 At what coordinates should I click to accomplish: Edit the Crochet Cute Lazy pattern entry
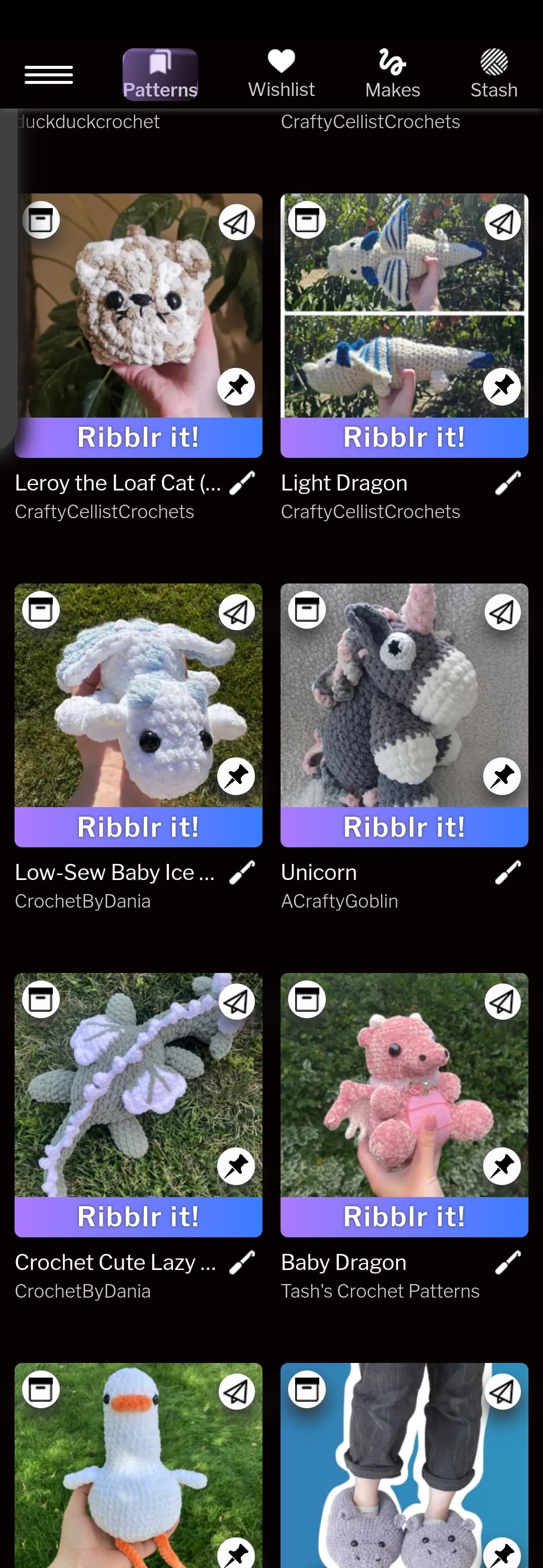click(242, 1262)
